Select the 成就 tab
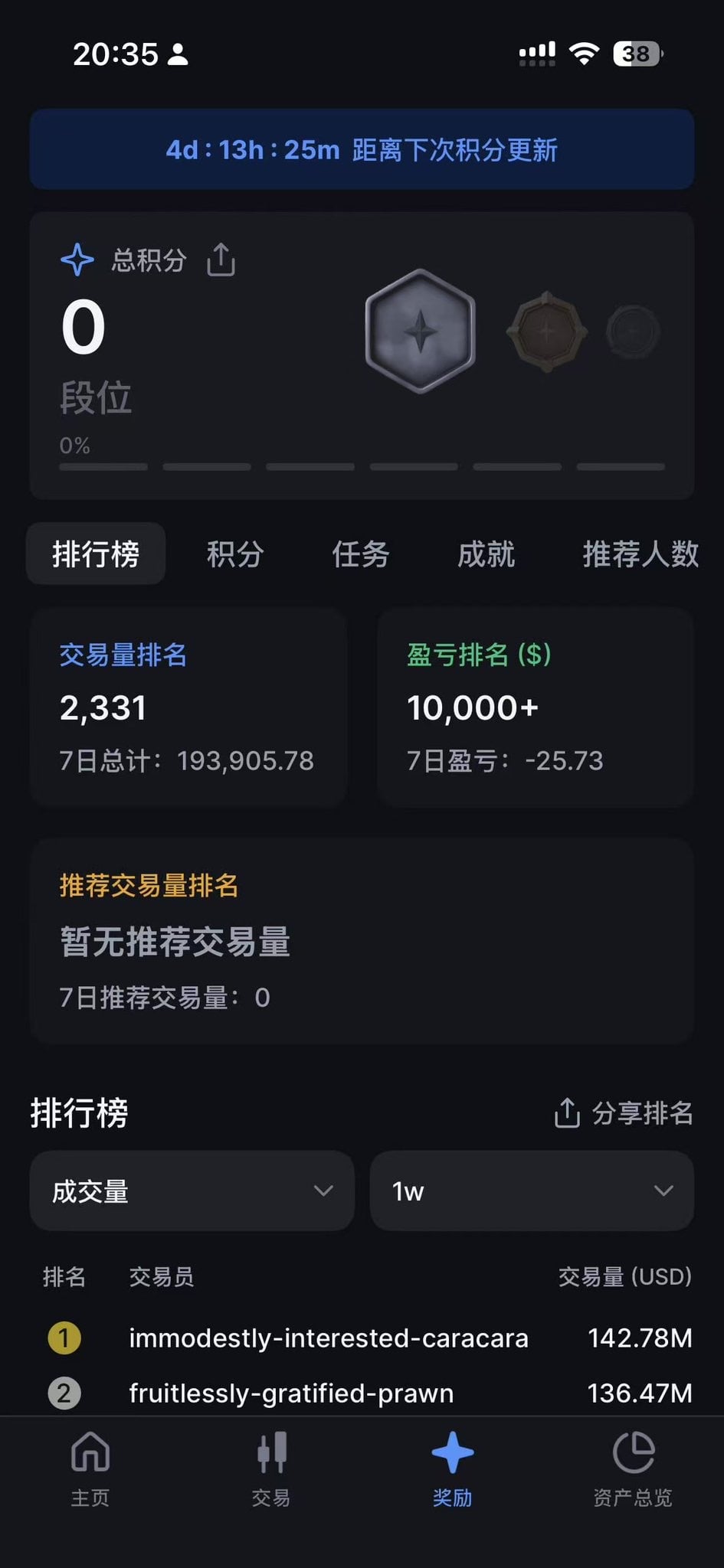Viewport: 724px width, 1568px height. (x=486, y=554)
